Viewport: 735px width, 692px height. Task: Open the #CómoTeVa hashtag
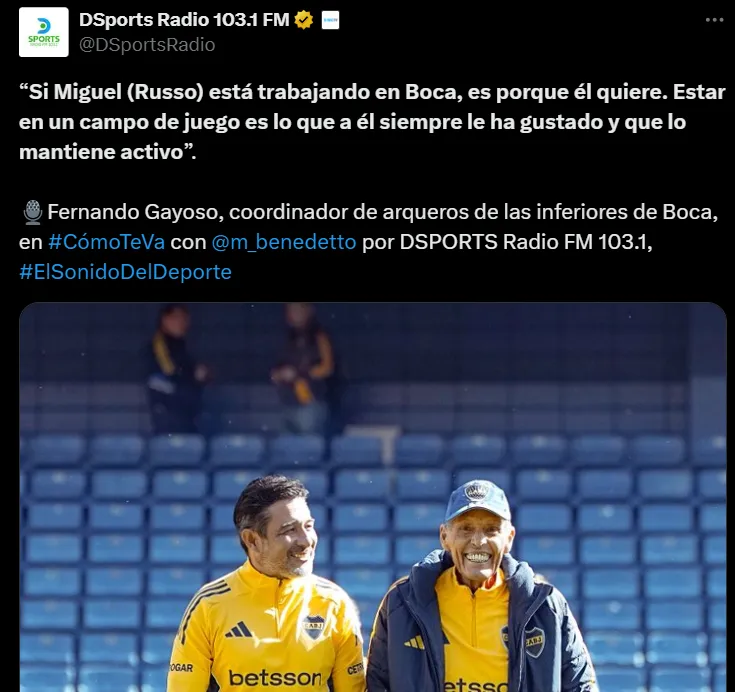(106, 242)
